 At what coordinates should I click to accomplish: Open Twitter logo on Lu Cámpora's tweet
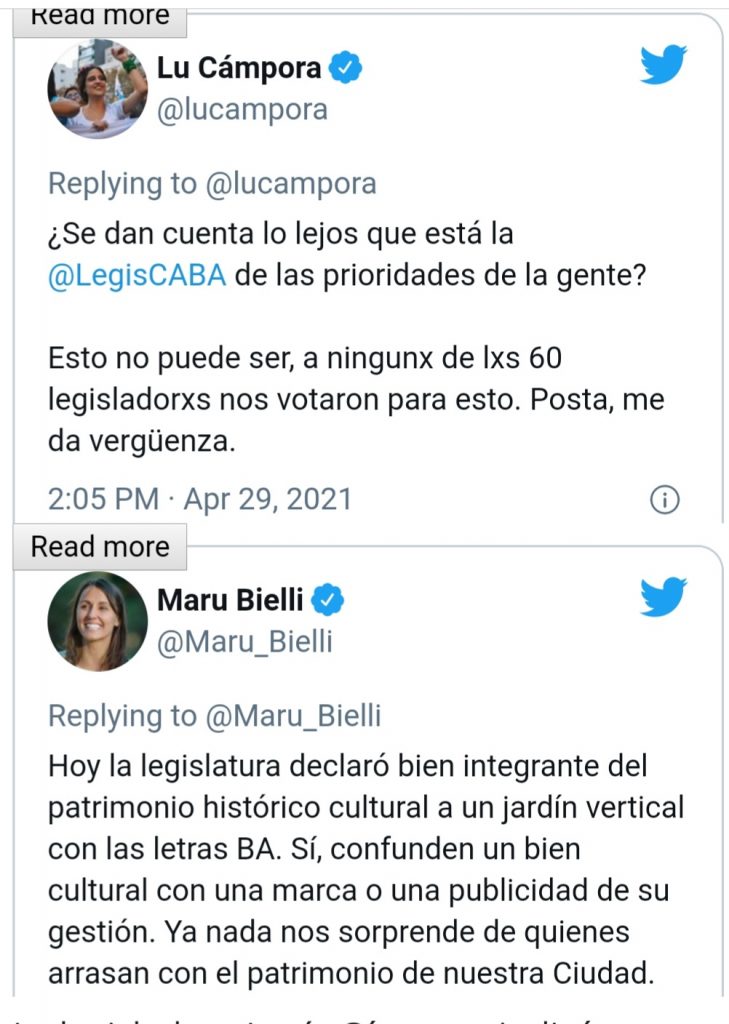664,67
